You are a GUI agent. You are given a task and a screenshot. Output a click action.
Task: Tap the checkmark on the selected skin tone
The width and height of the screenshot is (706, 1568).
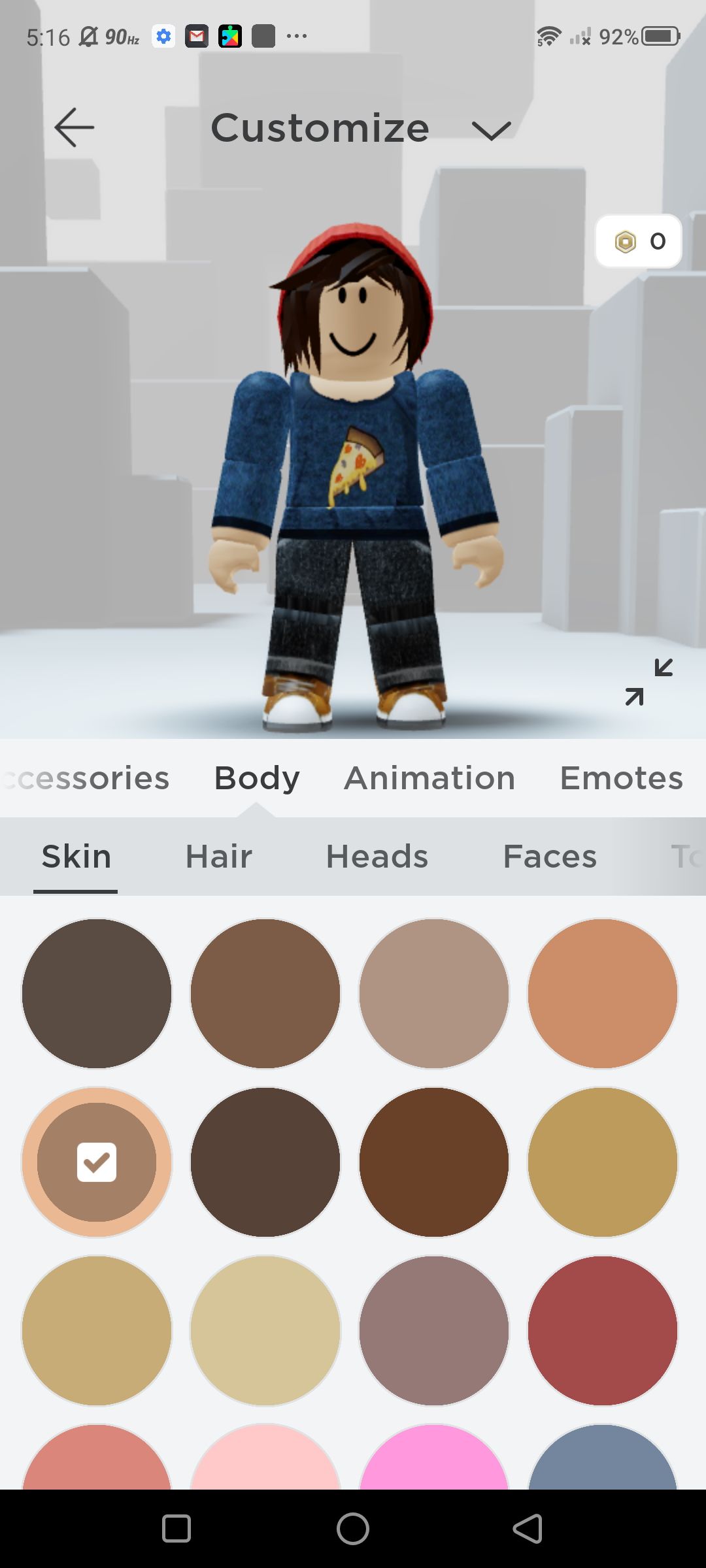tap(96, 1160)
